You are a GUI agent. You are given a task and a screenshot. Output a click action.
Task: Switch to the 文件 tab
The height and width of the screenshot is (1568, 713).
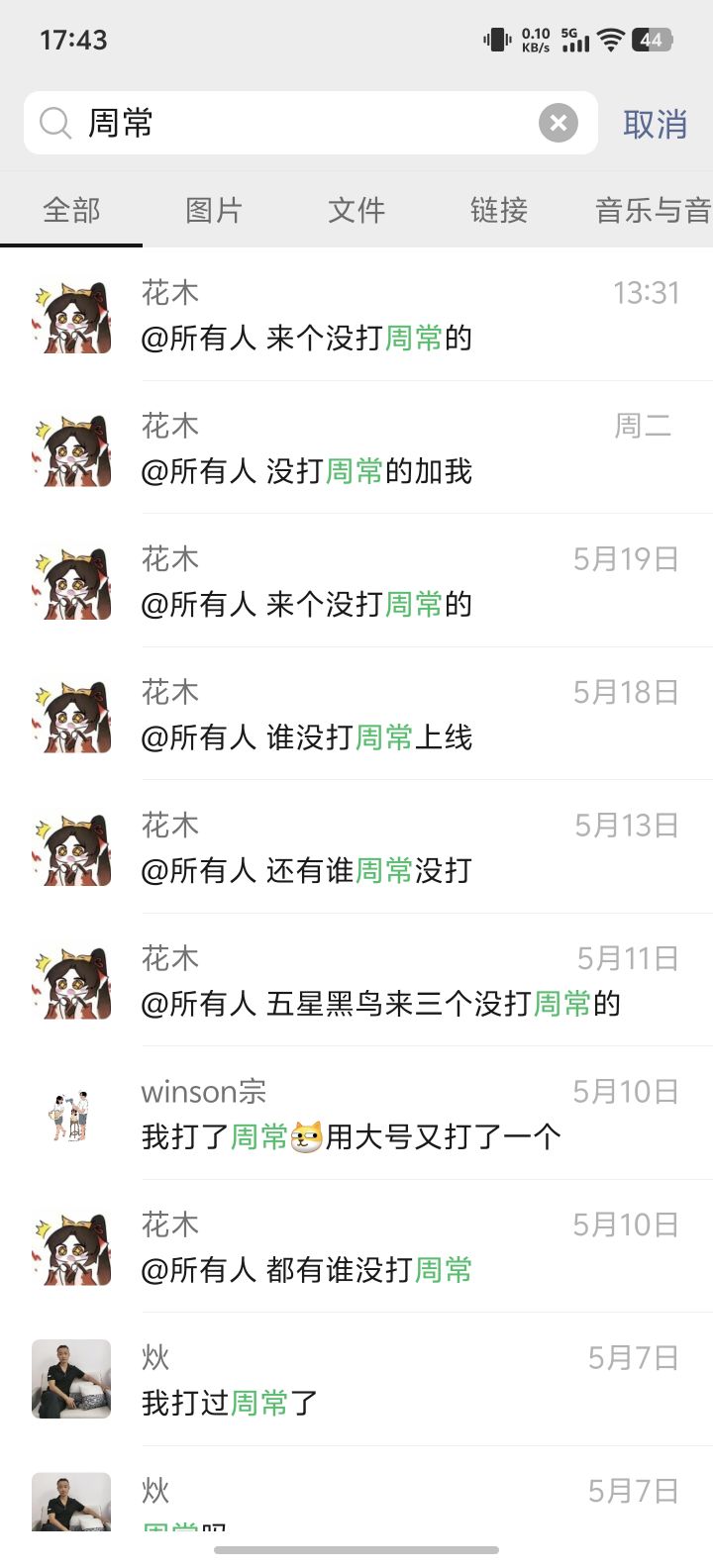click(356, 210)
